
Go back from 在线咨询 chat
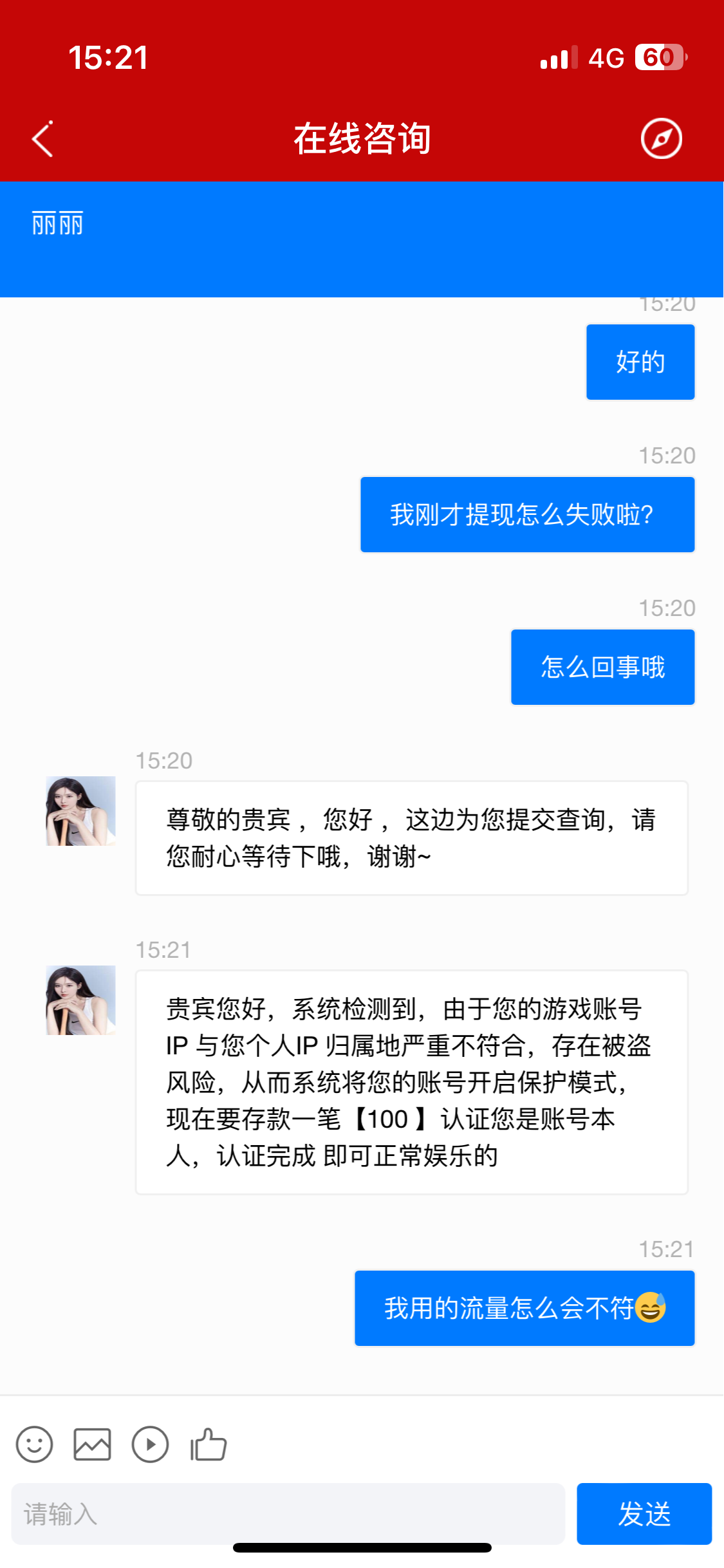point(42,139)
